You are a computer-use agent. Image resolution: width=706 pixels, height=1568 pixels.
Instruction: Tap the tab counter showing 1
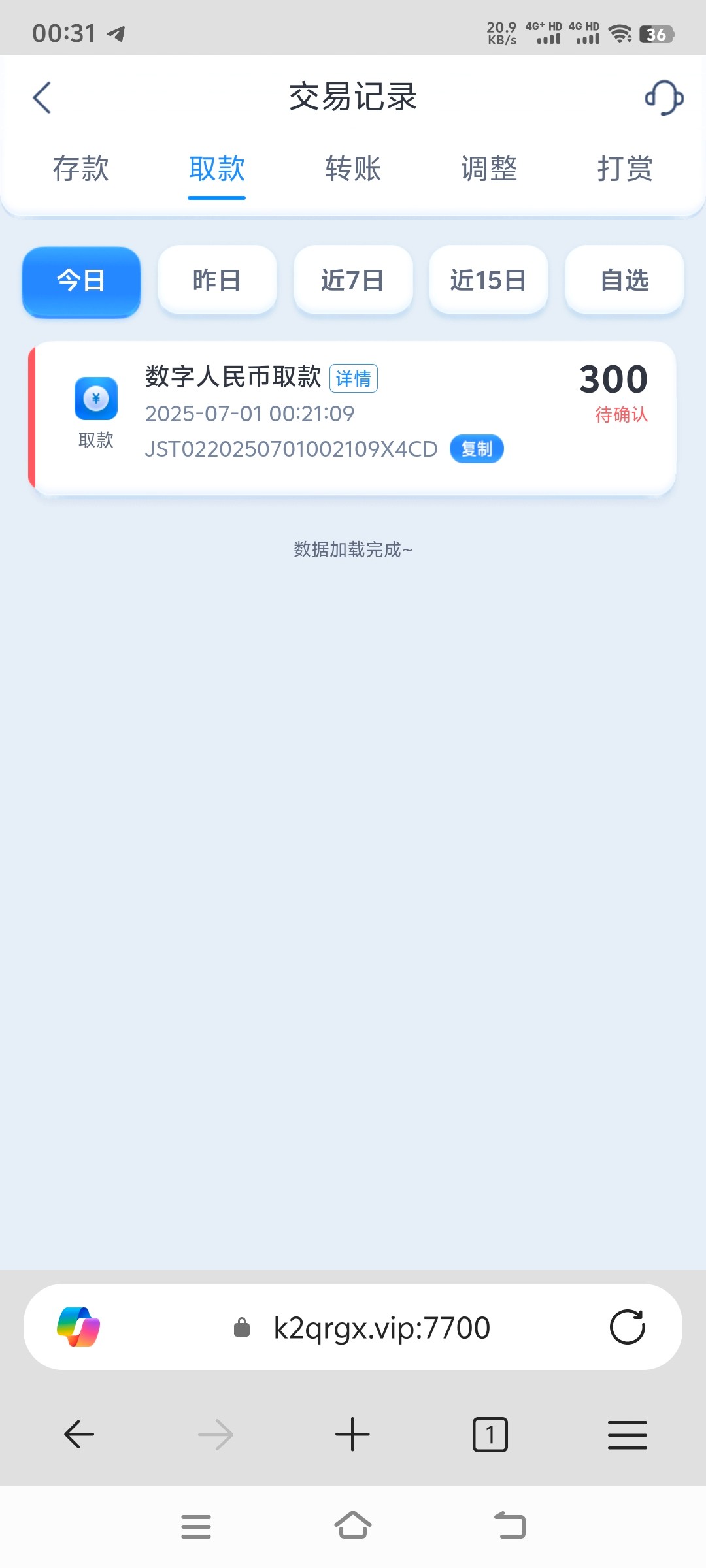(x=490, y=1434)
